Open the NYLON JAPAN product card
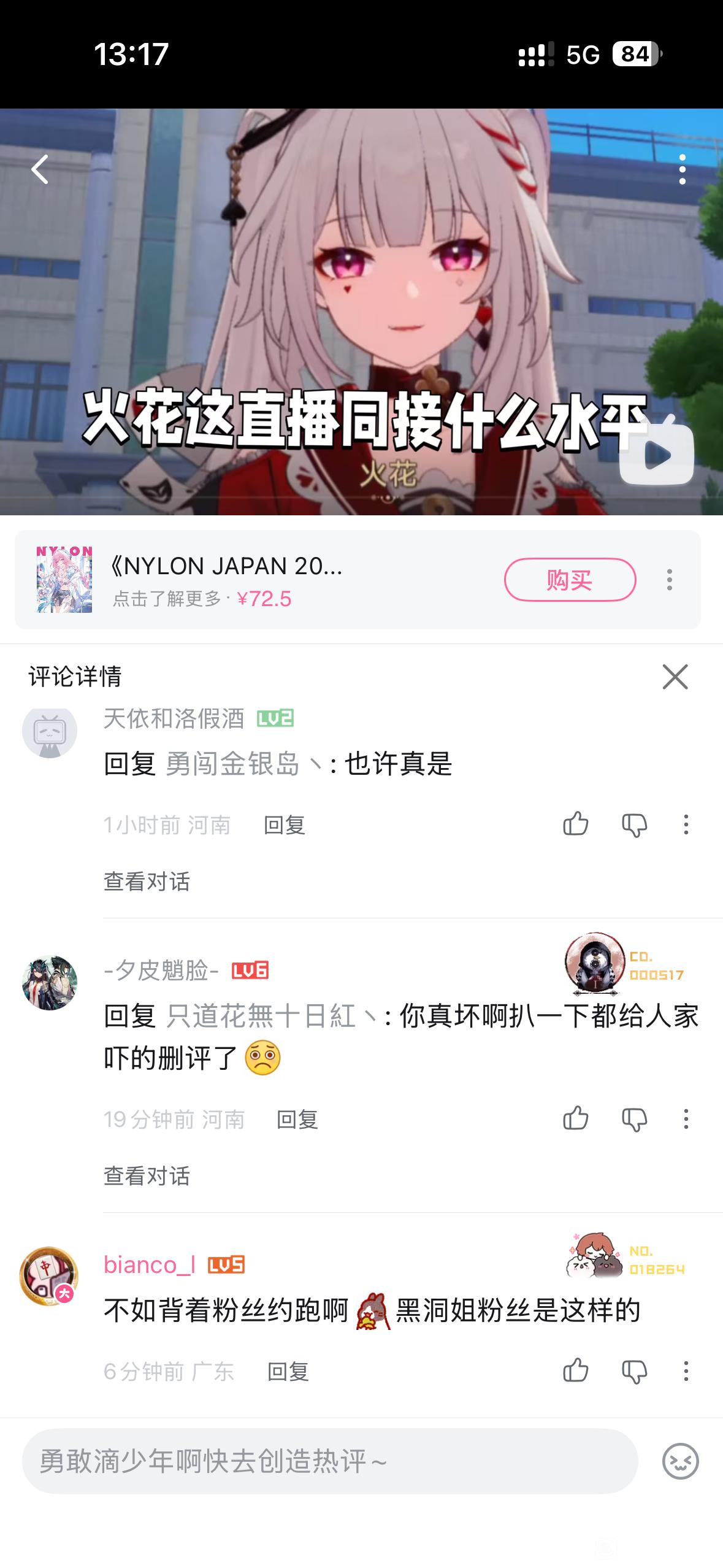Image resolution: width=723 pixels, height=1568 pixels. click(245, 580)
